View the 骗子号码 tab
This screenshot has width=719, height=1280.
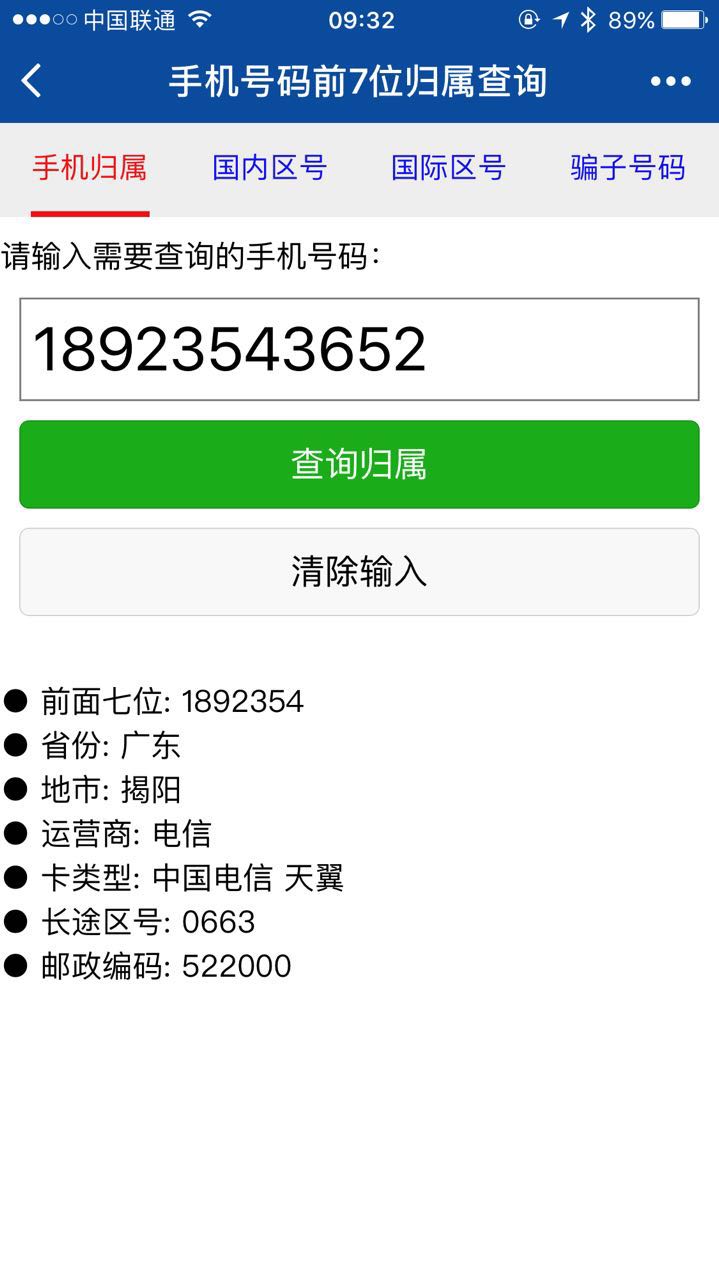tap(627, 168)
